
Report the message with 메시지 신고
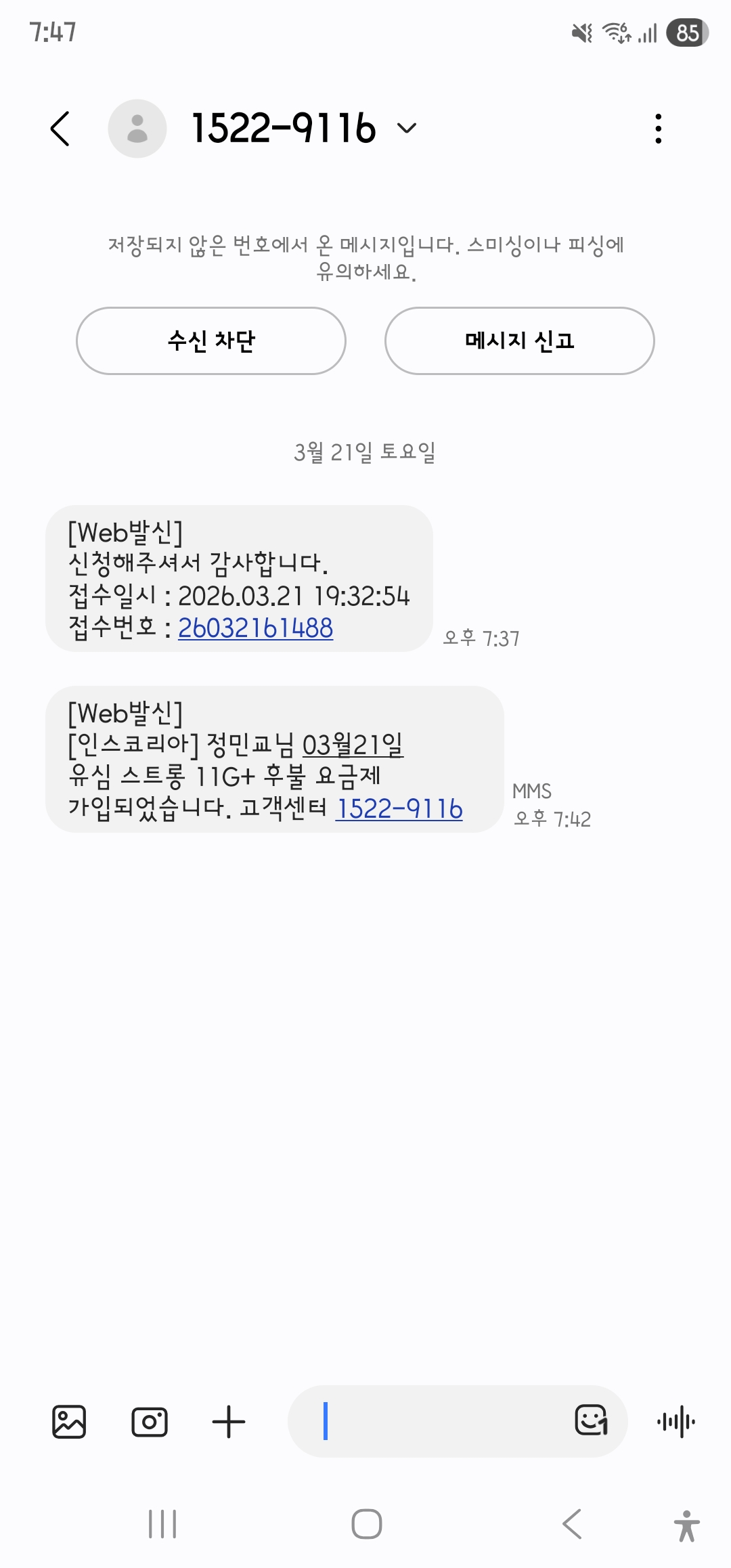(519, 341)
